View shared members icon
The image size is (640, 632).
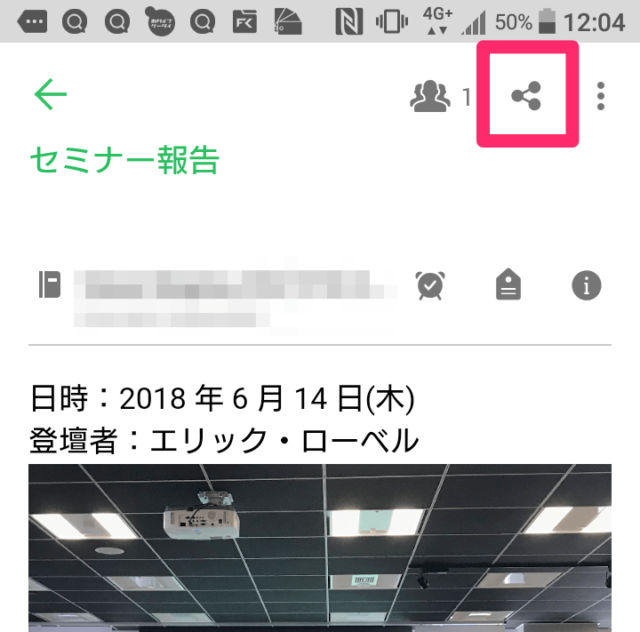click(x=430, y=96)
